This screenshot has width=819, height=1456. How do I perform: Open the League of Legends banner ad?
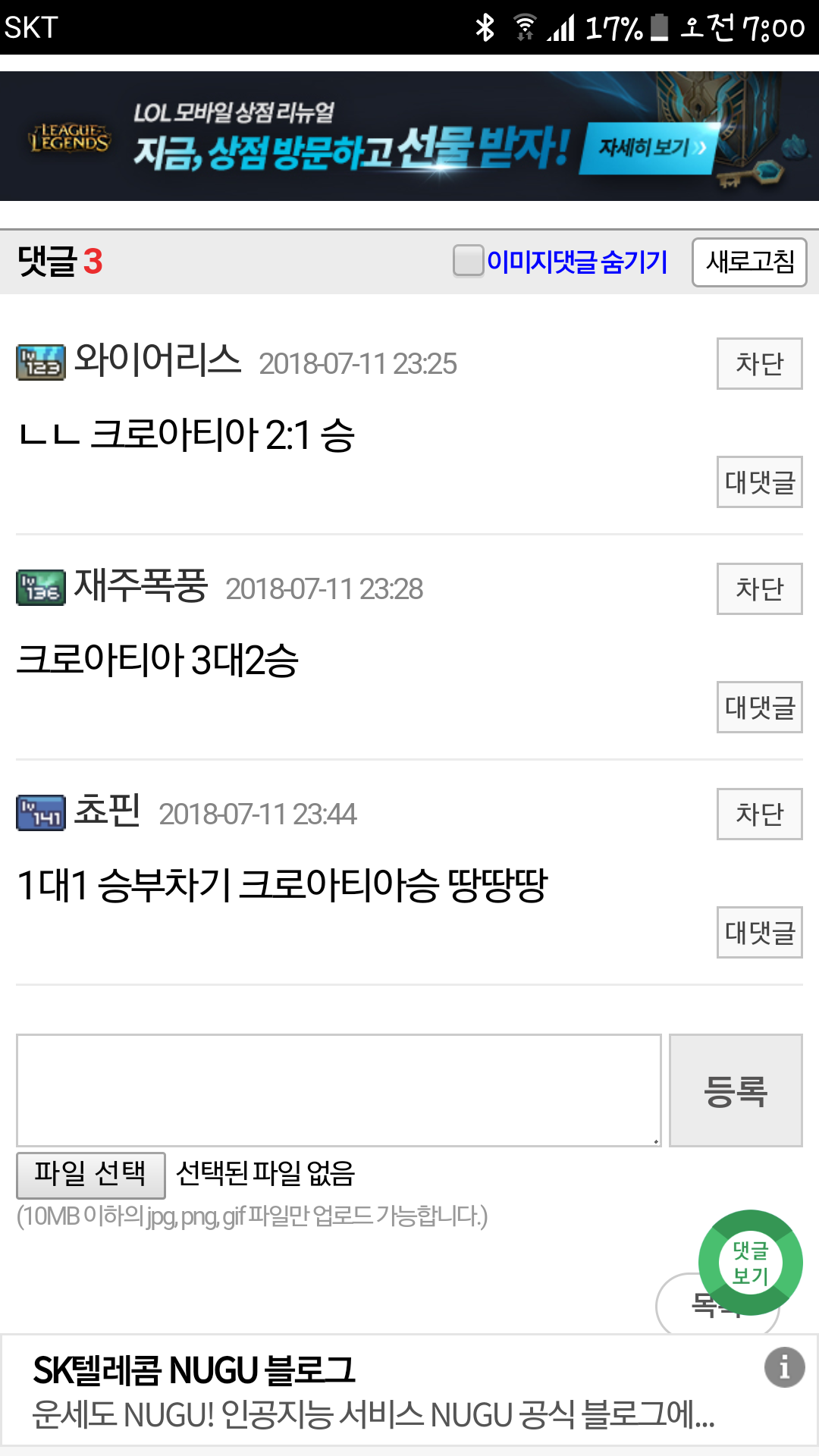coord(409,136)
